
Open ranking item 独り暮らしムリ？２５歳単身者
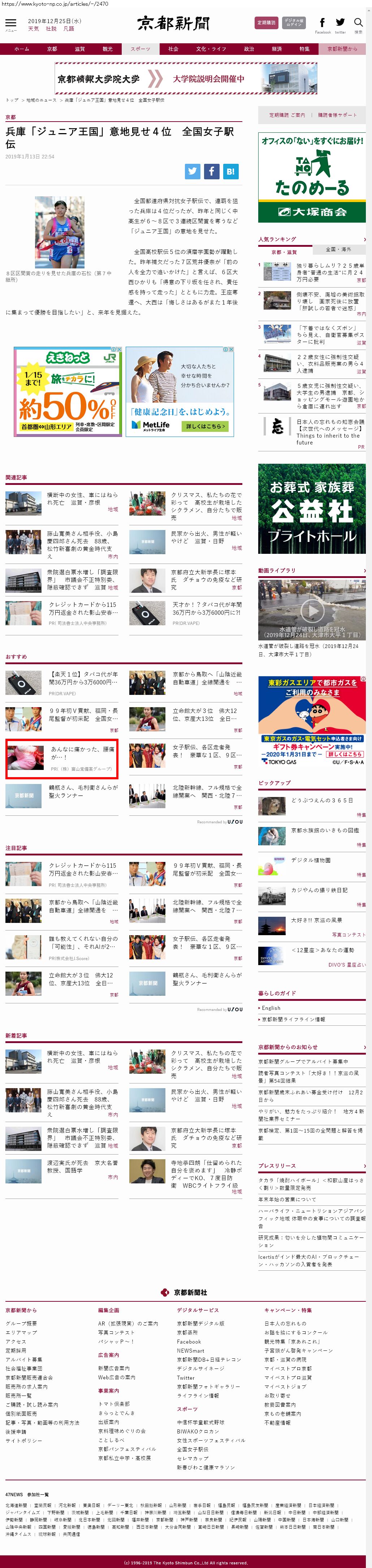pos(330,272)
